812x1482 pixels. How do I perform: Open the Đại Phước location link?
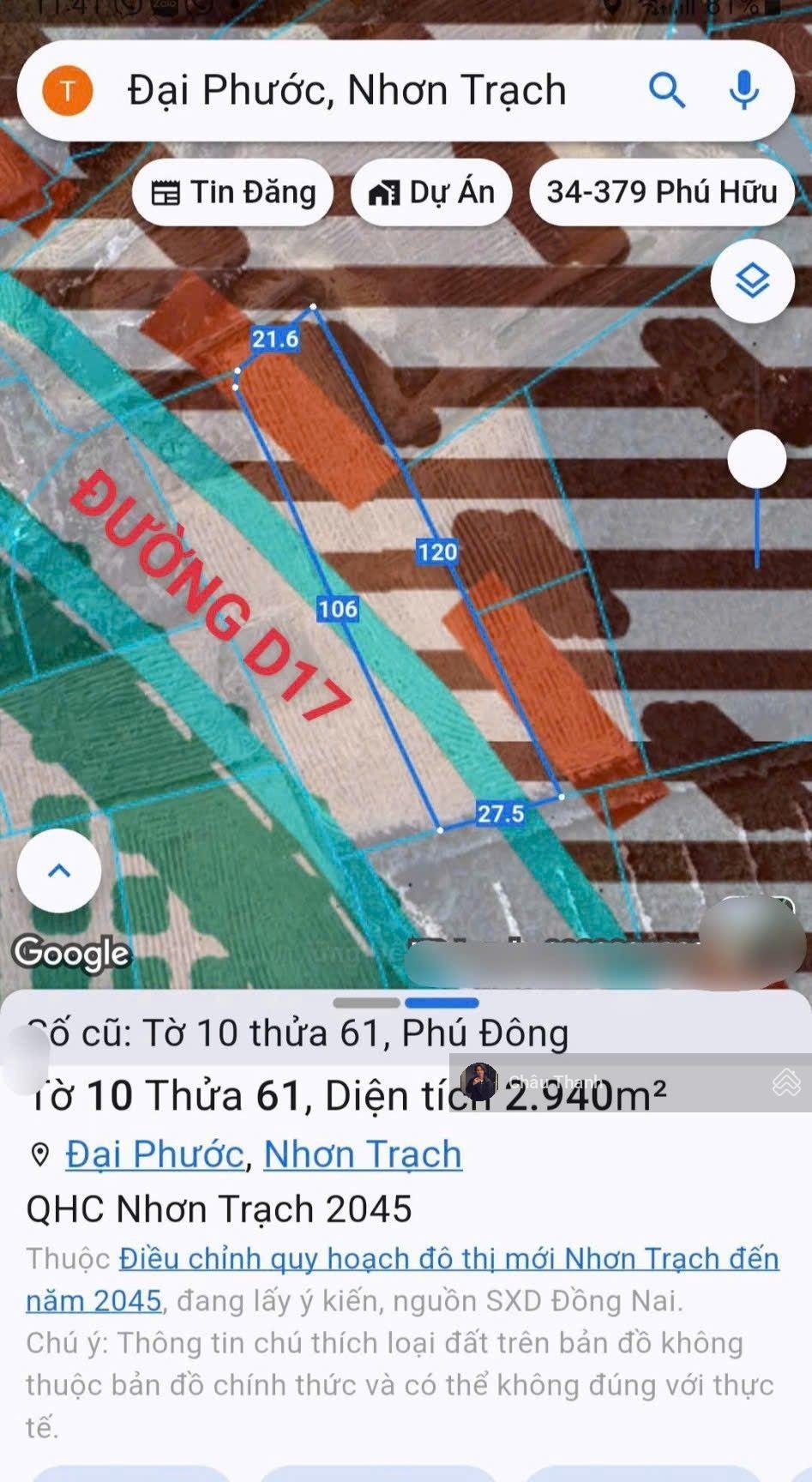pyautogui.click(x=155, y=1154)
